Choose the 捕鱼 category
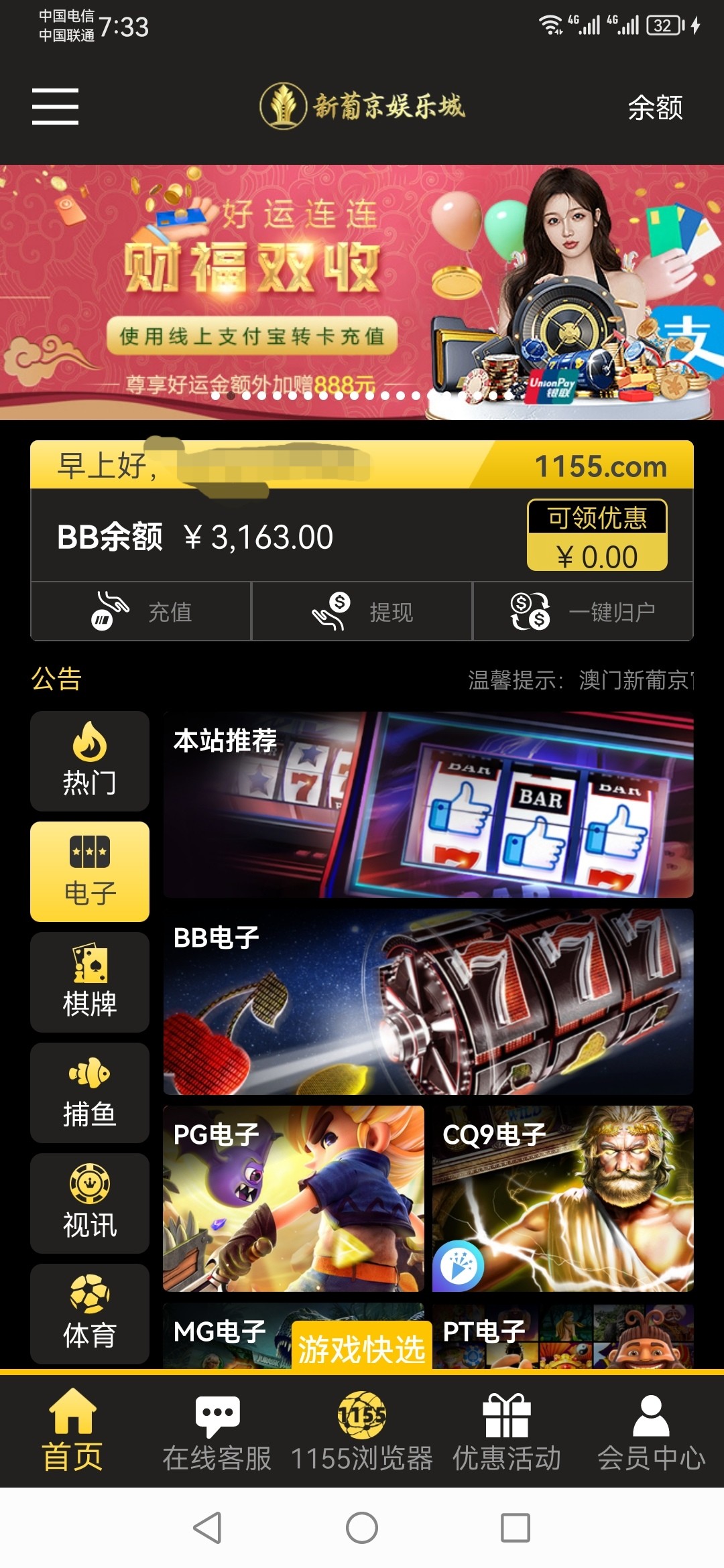This screenshot has height=1568, width=724. click(90, 1093)
